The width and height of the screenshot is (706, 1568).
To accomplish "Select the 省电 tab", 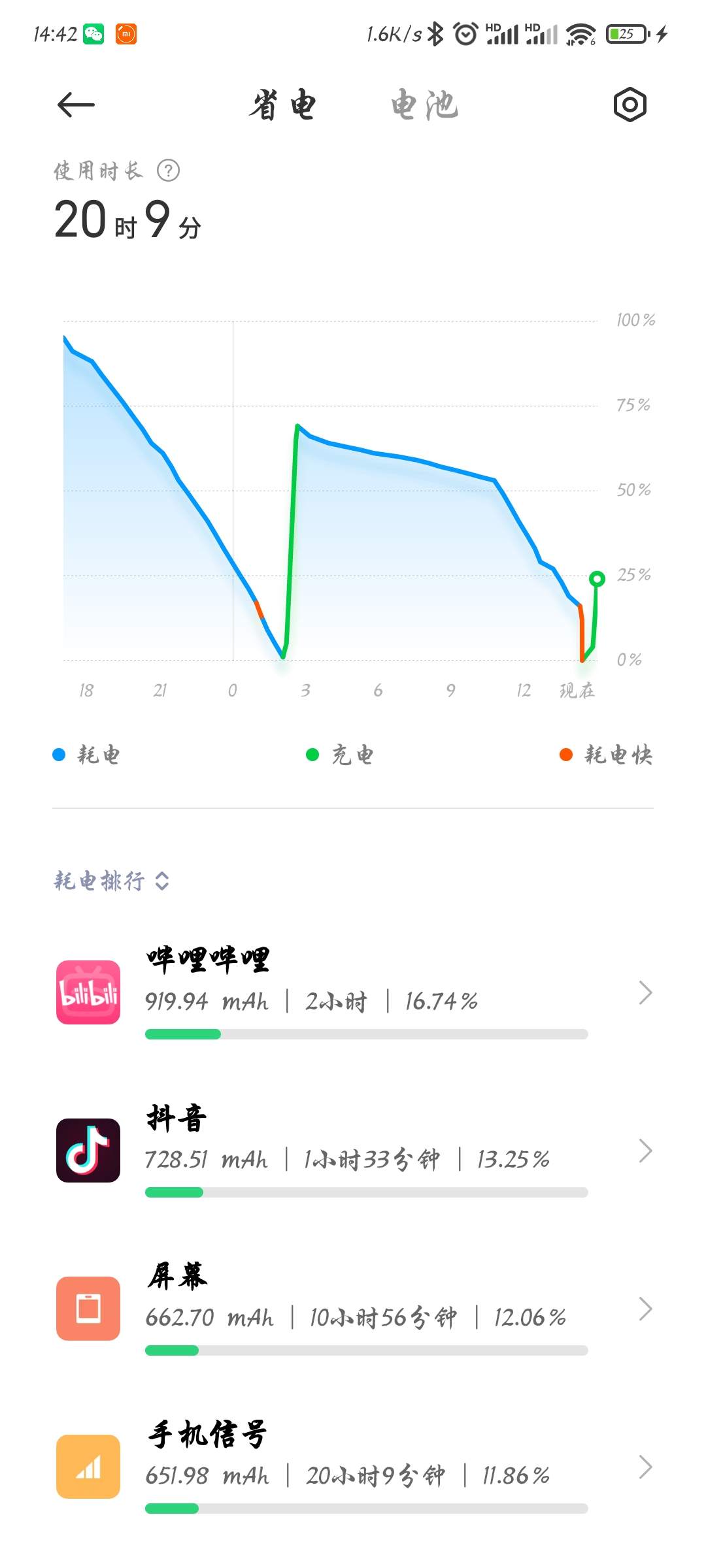I will (282, 105).
